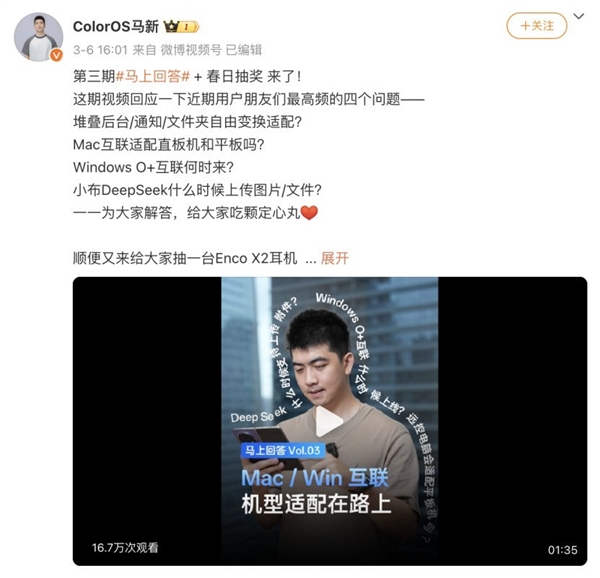Follow ColorOS马新 with the 关注 button
This screenshot has width=600, height=578.
click(536, 26)
